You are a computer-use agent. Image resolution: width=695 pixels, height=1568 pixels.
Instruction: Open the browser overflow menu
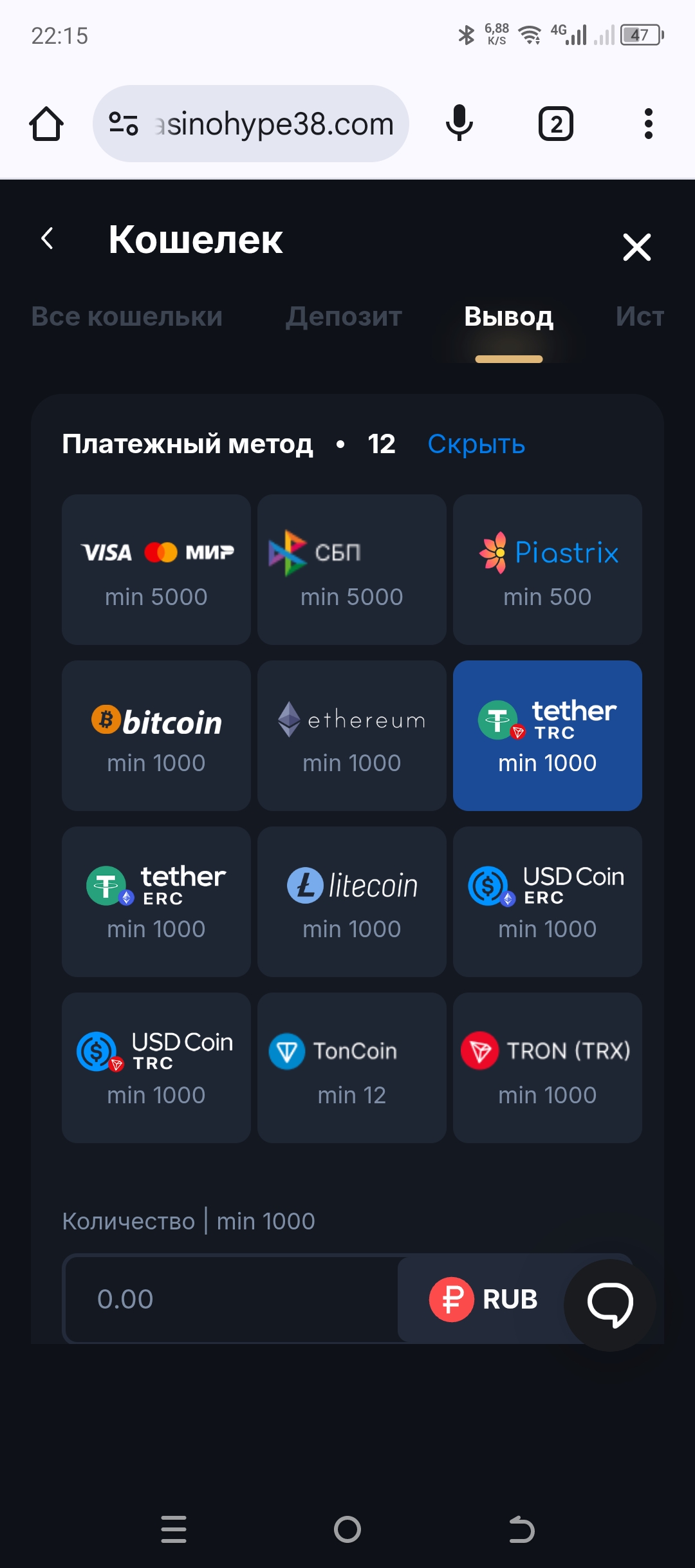tap(648, 124)
